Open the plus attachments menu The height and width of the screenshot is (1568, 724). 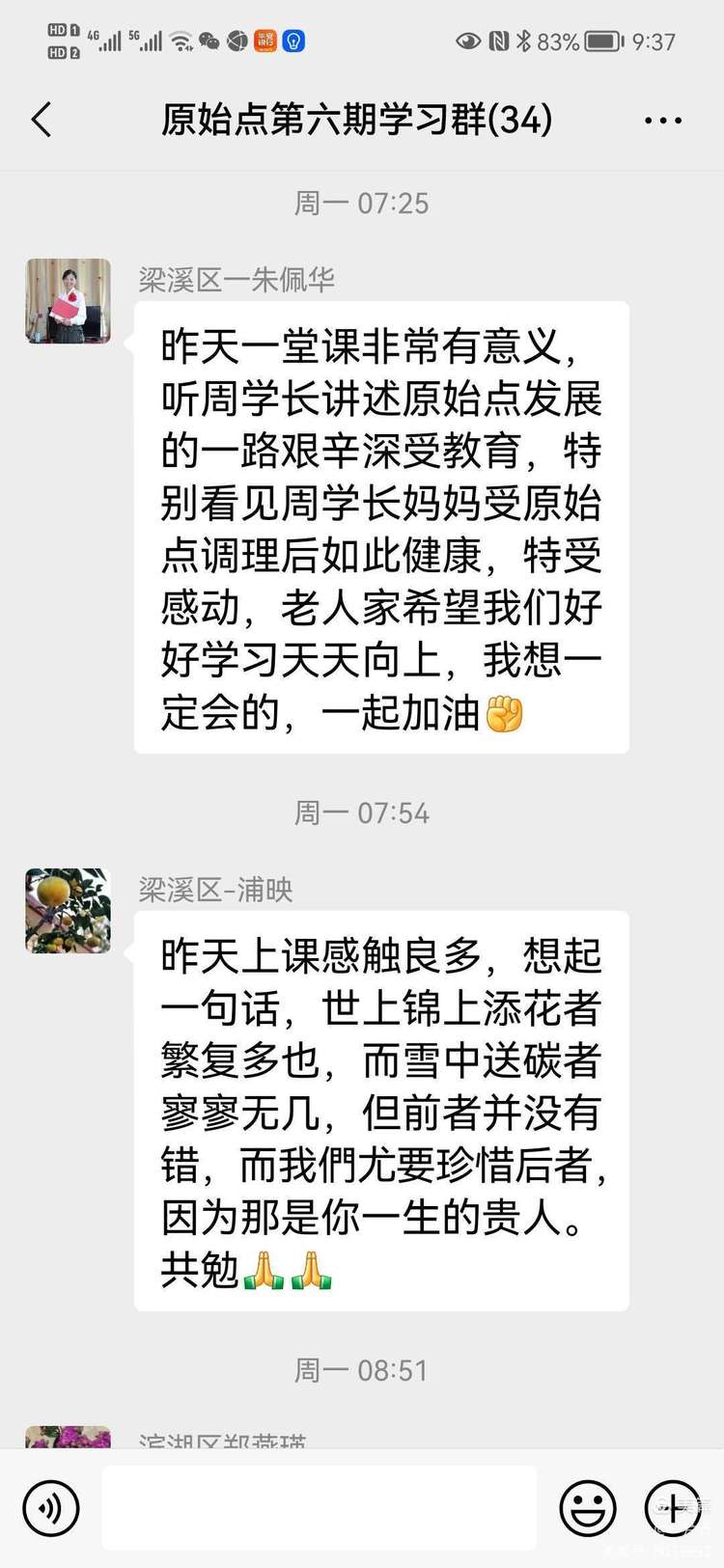point(673,1508)
